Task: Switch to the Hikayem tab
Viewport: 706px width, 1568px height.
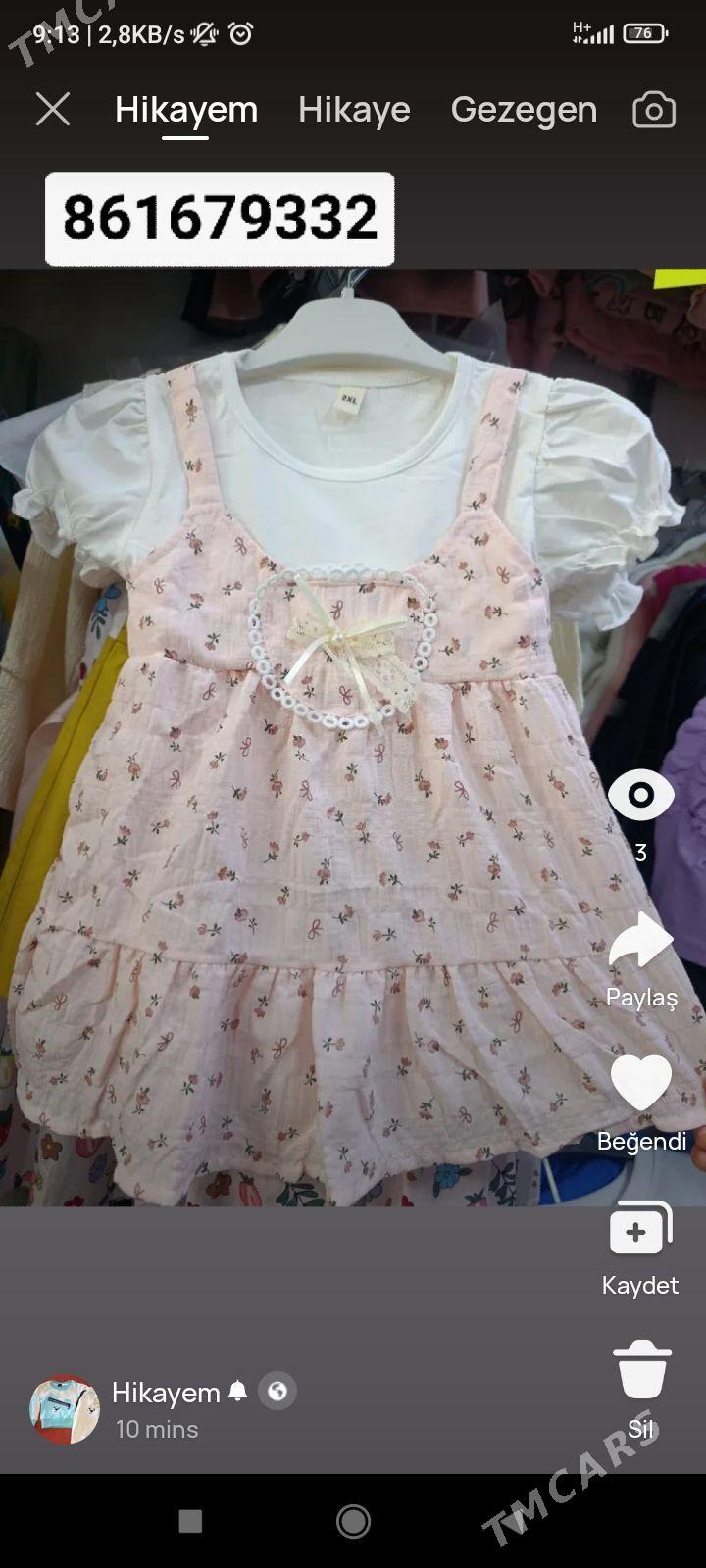Action: (x=186, y=110)
